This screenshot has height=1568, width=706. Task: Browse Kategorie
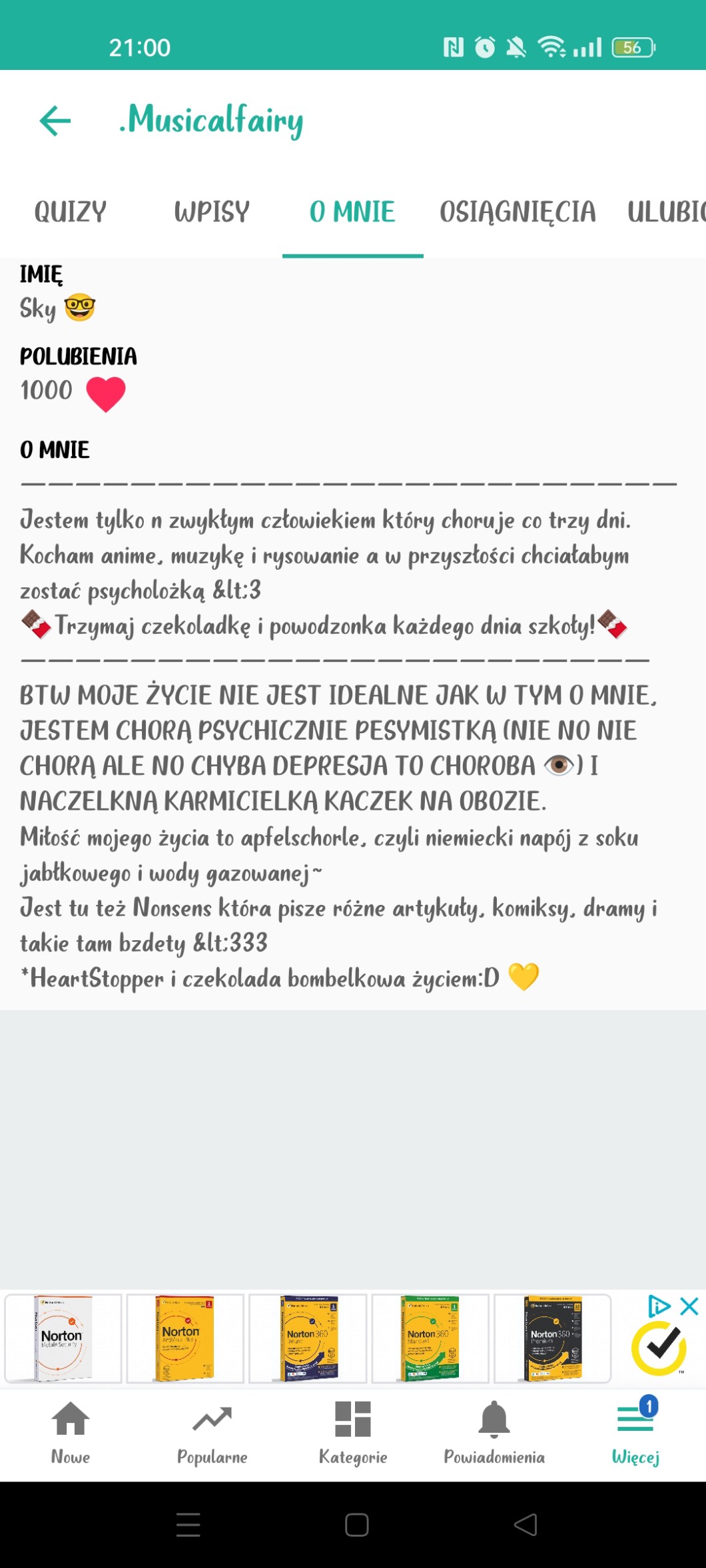click(x=353, y=1432)
